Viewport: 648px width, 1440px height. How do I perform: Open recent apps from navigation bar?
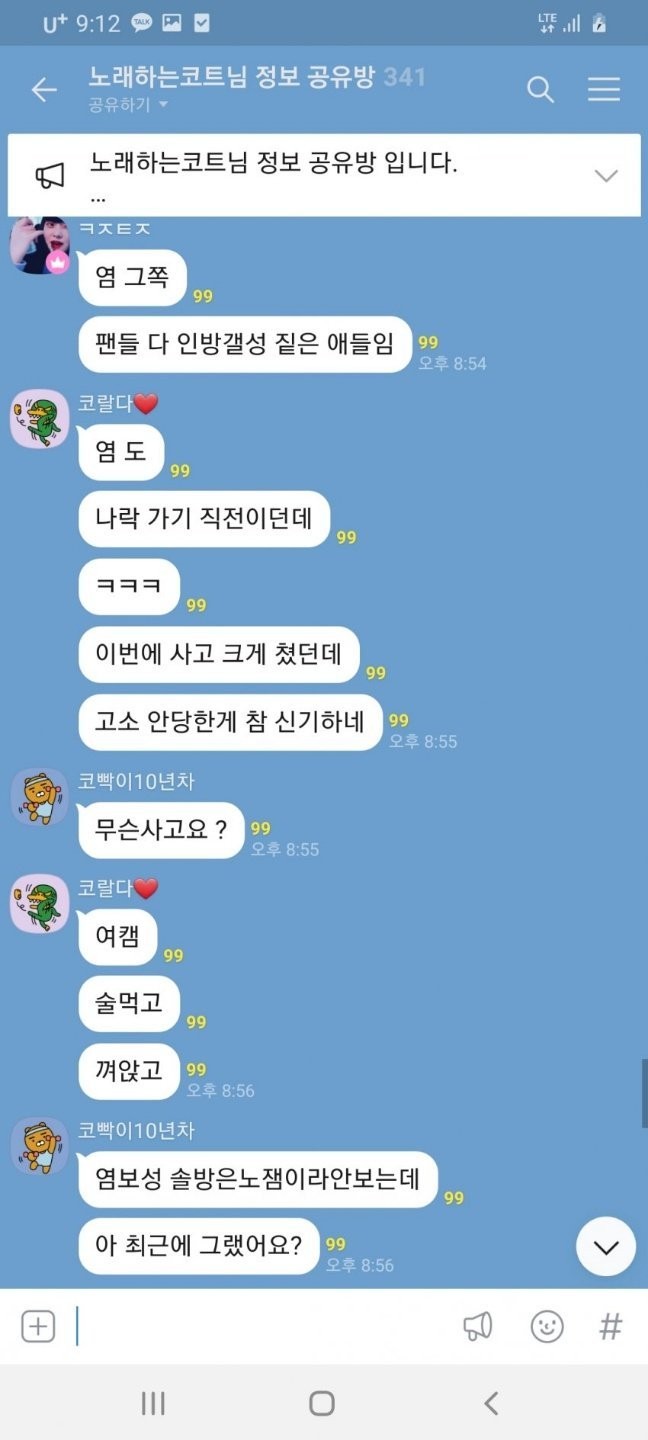(x=153, y=1403)
